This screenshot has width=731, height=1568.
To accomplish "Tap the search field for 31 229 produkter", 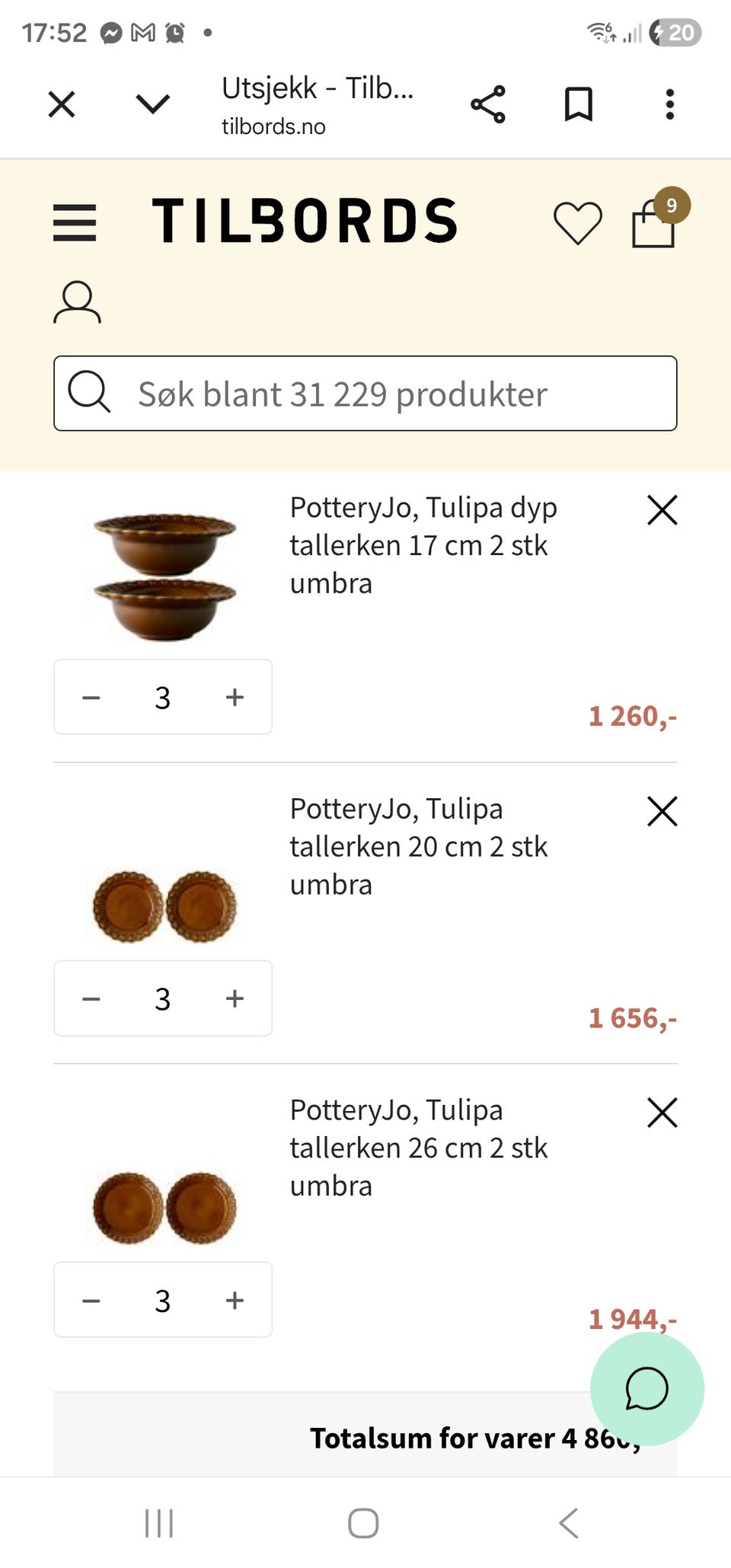I will coord(365,394).
